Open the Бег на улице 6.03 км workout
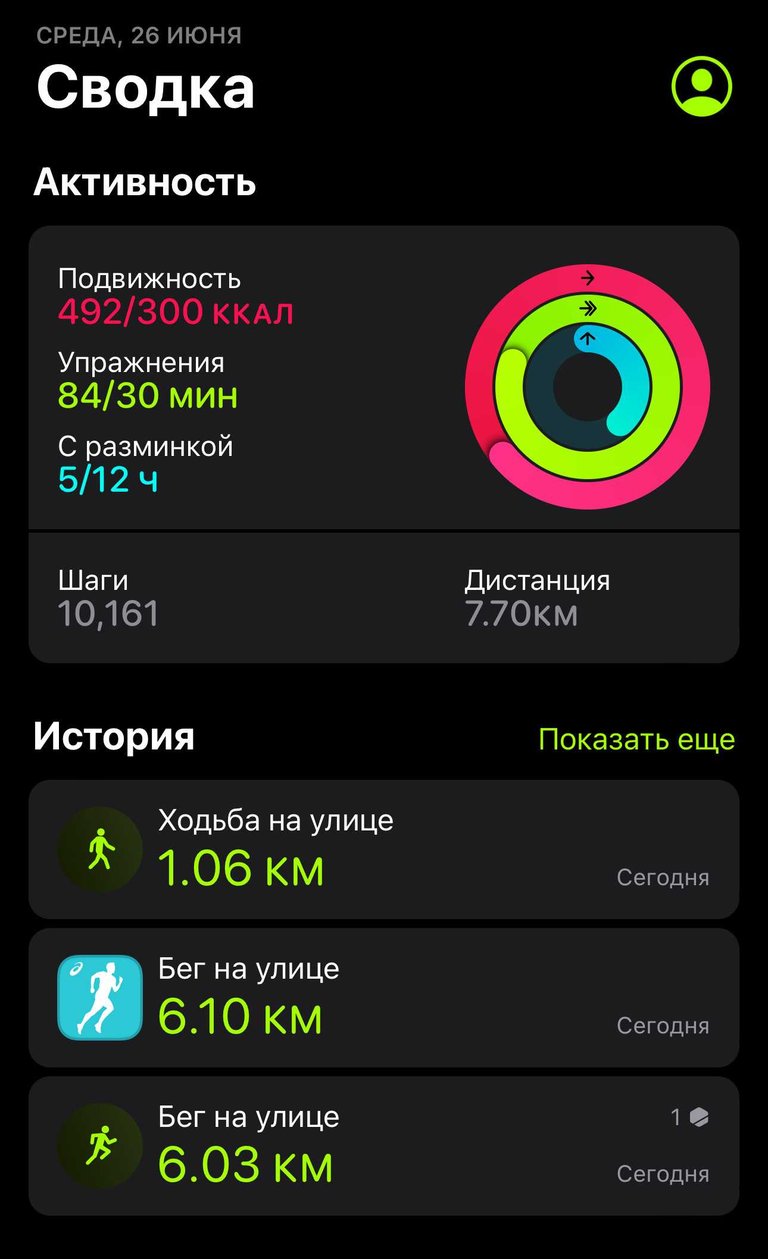This screenshot has width=768, height=1259. (384, 1146)
